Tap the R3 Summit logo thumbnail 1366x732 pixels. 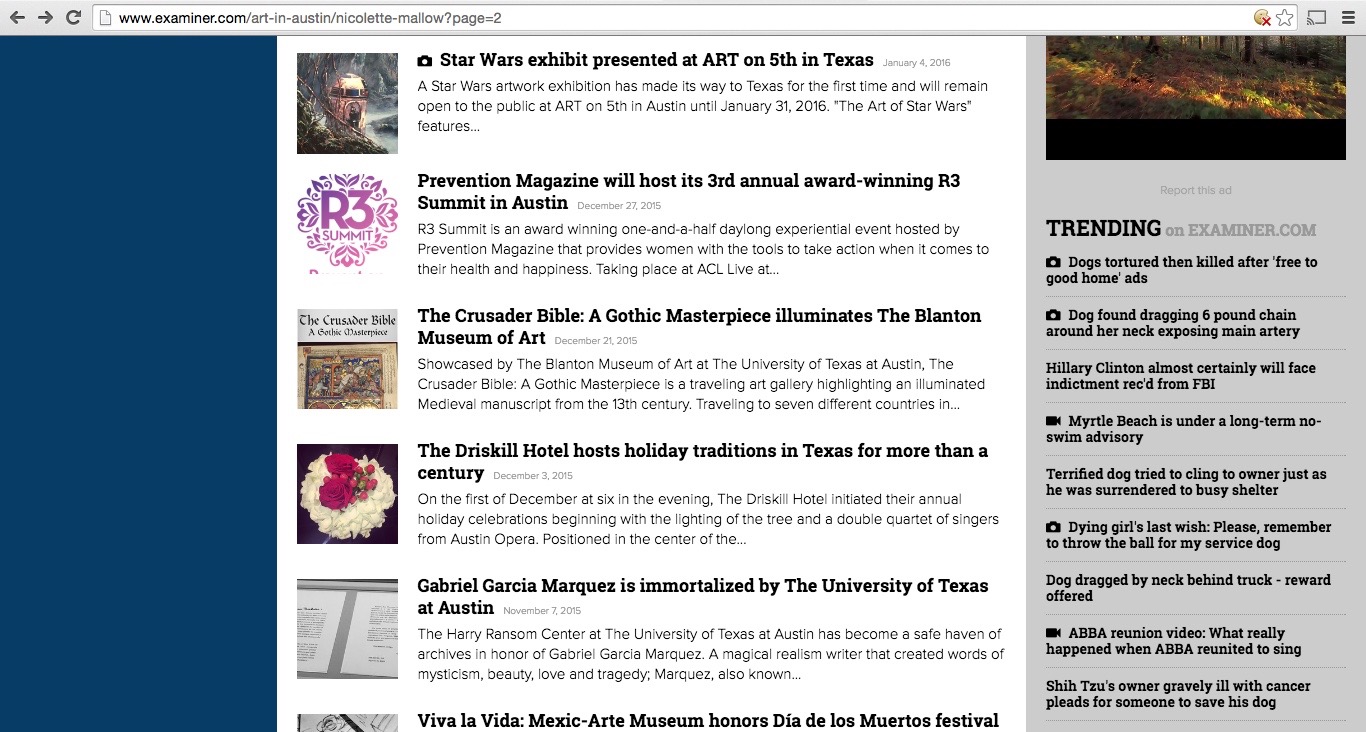coord(347,223)
